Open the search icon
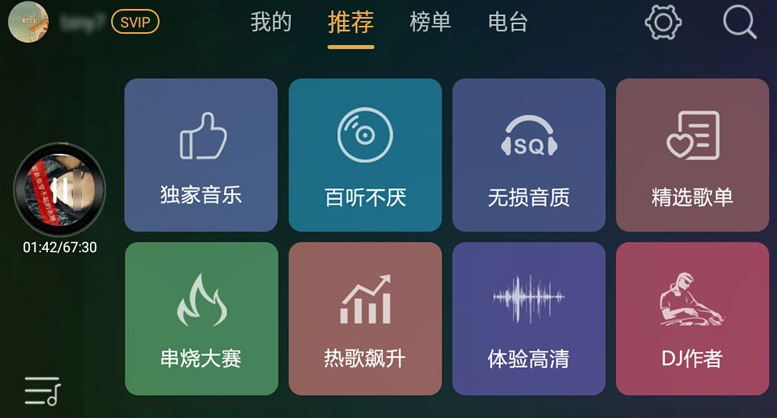This screenshot has width=777, height=418. (x=739, y=22)
